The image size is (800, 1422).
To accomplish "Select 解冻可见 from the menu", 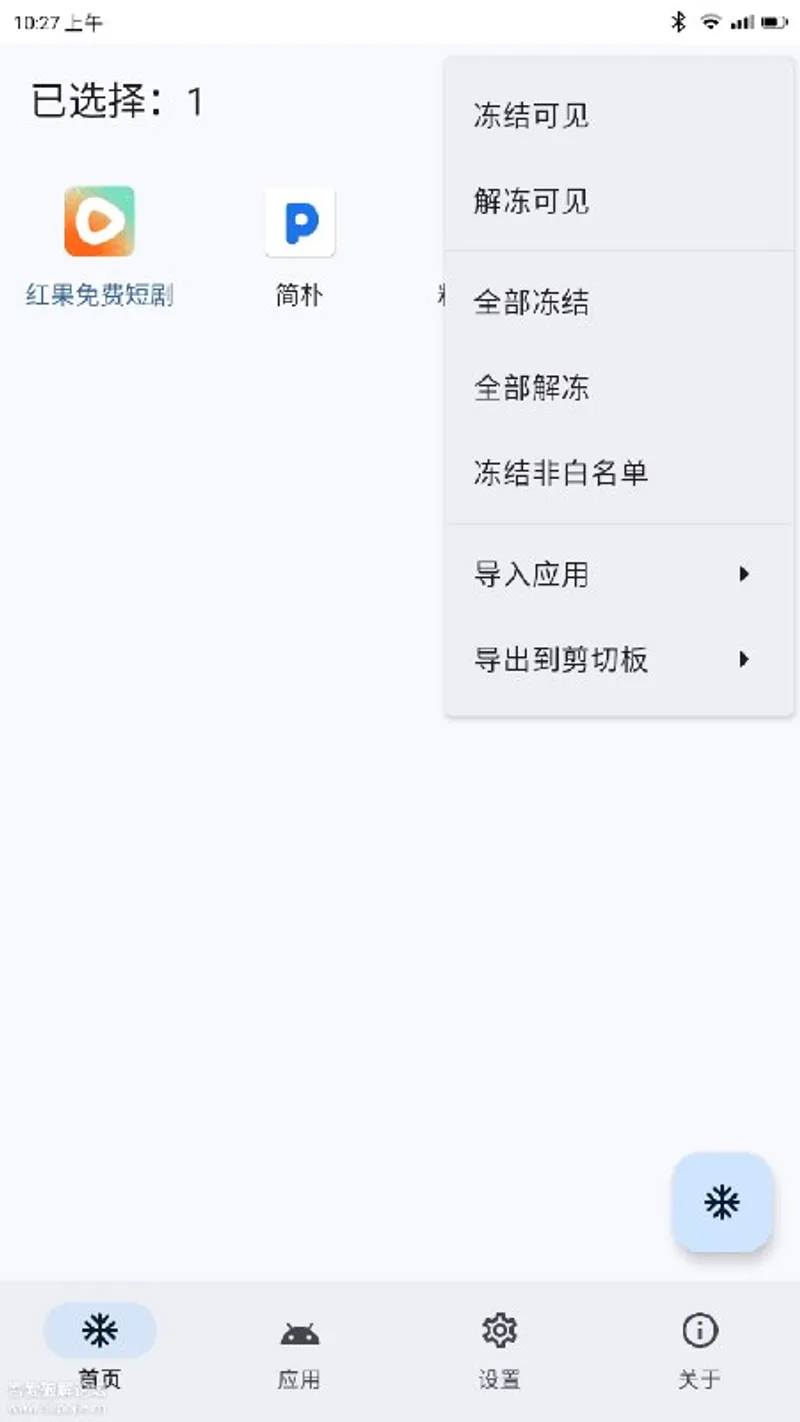I will click(x=531, y=202).
